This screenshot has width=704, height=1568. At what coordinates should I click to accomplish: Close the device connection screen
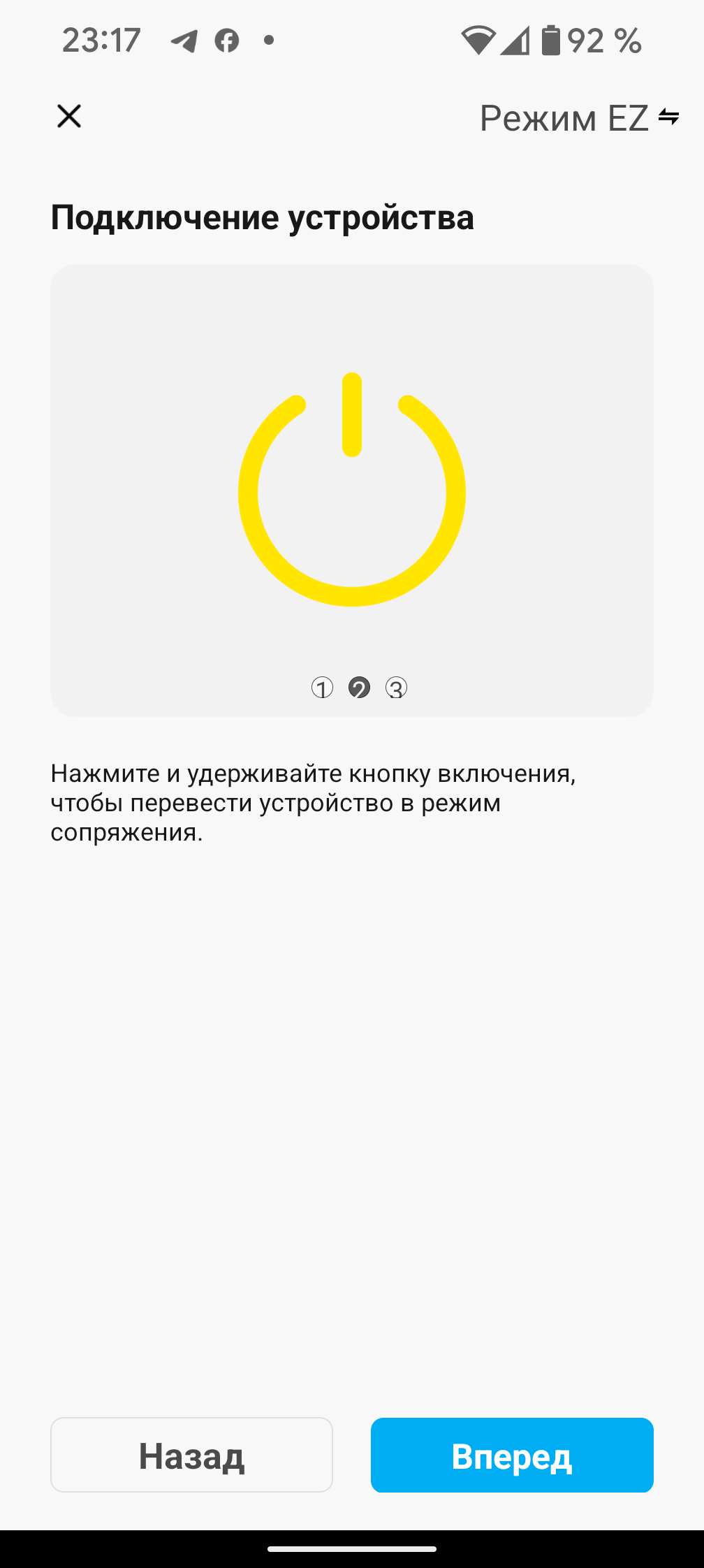coord(69,116)
